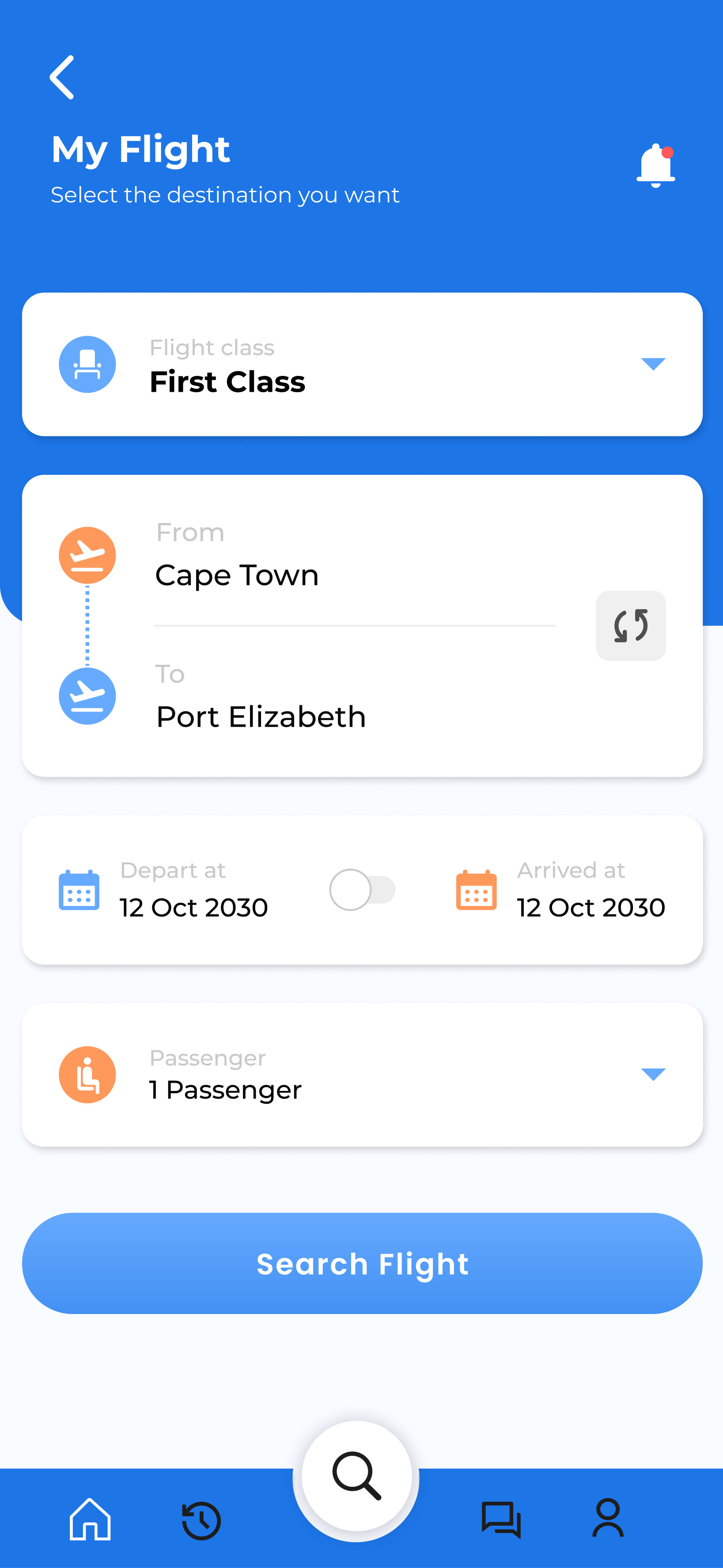Change the From city Cape Town
The image size is (723, 1568).
point(237,575)
